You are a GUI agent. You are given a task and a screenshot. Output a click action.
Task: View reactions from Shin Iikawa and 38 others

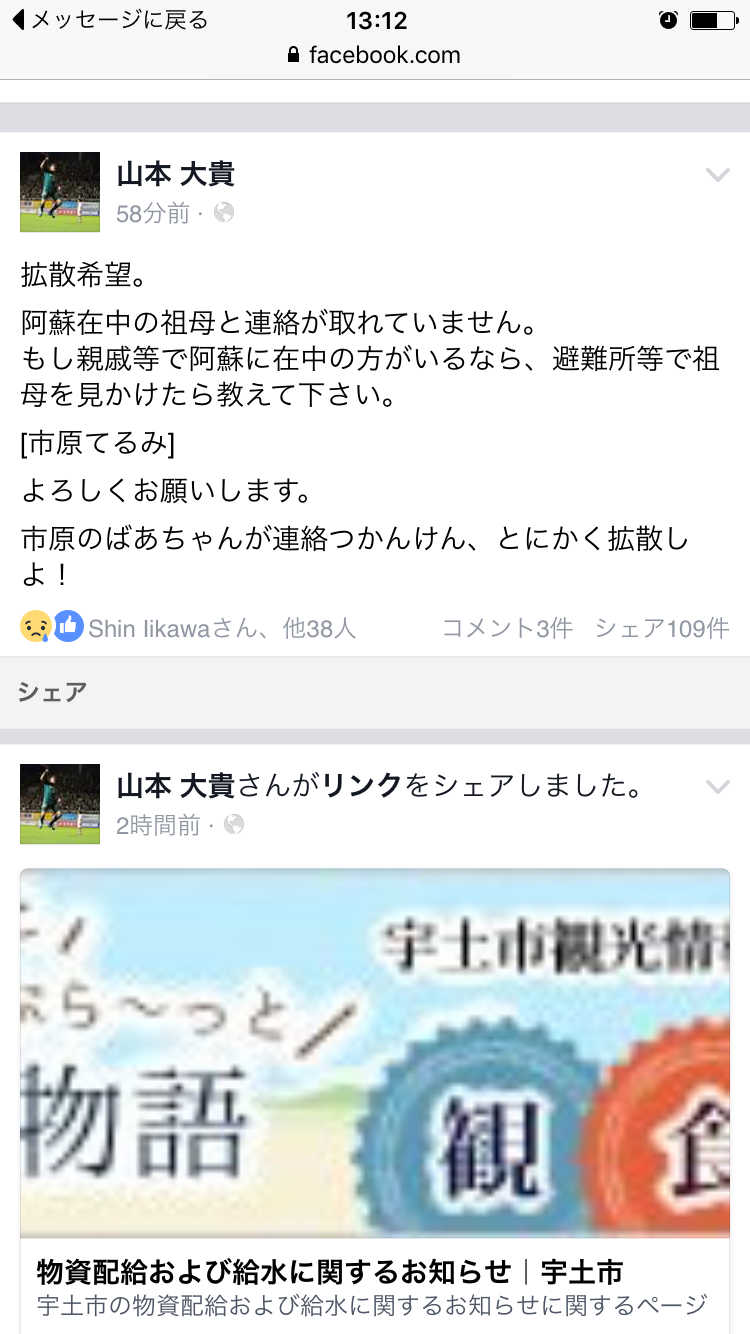pyautogui.click(x=190, y=628)
